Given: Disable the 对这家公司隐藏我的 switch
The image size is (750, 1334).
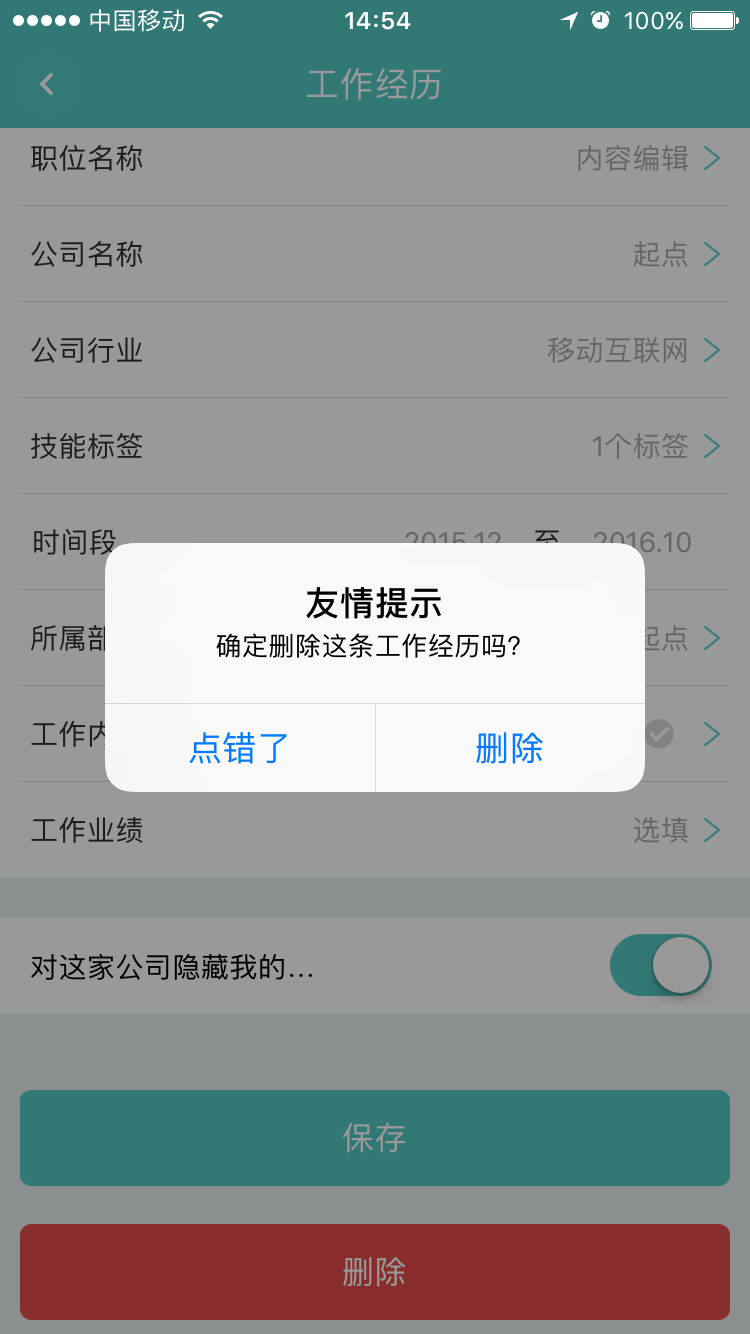Looking at the screenshot, I should tap(660, 964).
